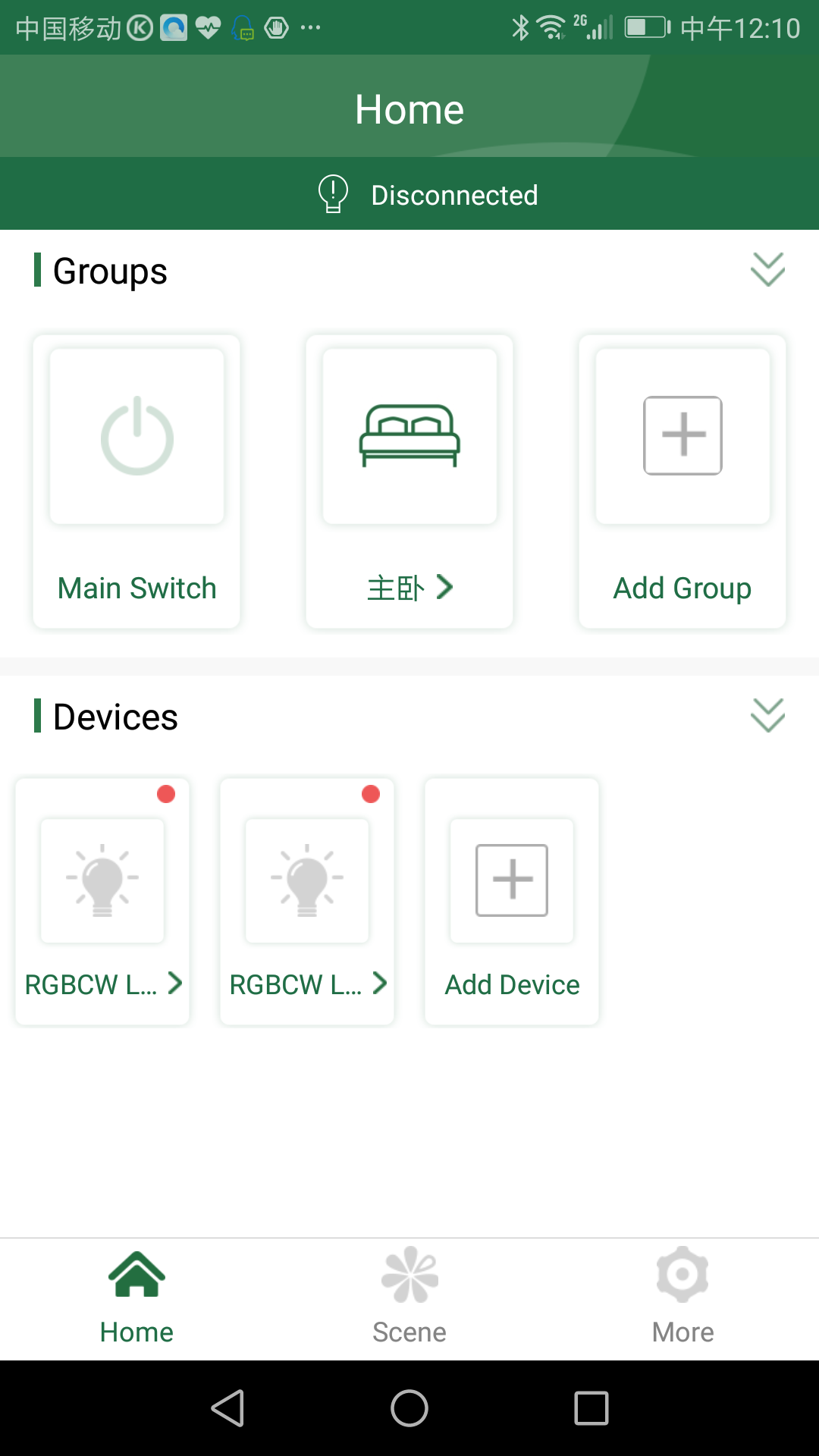Go back with the system back button
This screenshot has height=1456, width=819.
coord(227,1408)
